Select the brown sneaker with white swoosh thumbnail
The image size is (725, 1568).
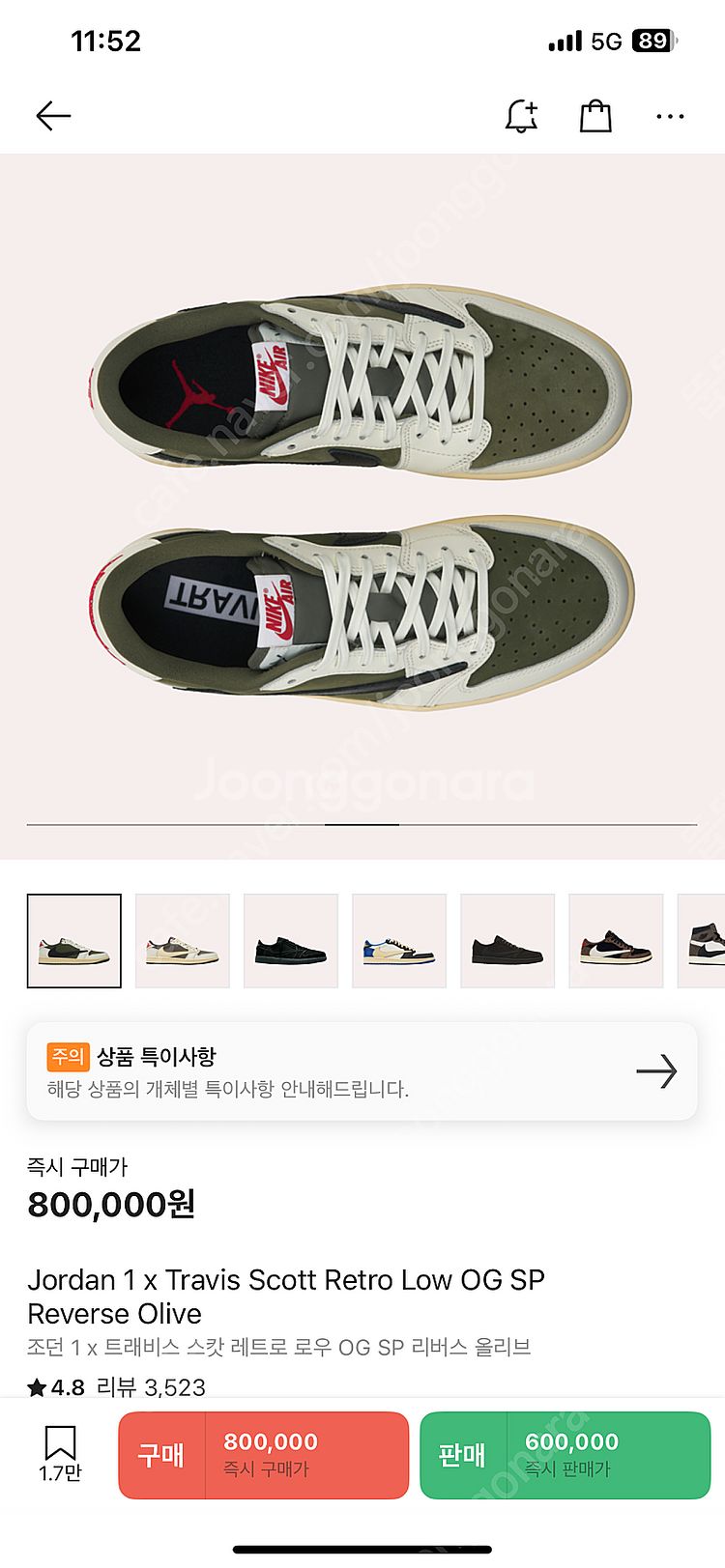pos(616,941)
